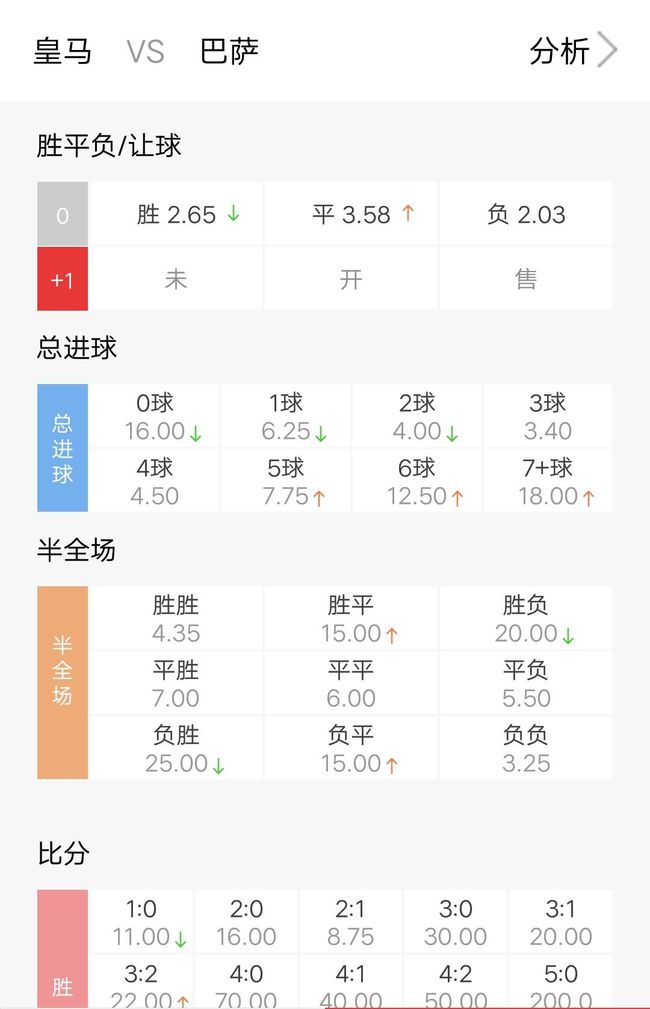Image resolution: width=650 pixels, height=1009 pixels.
Task: Pick 1球 total goals at 6.25
Action: (286, 417)
